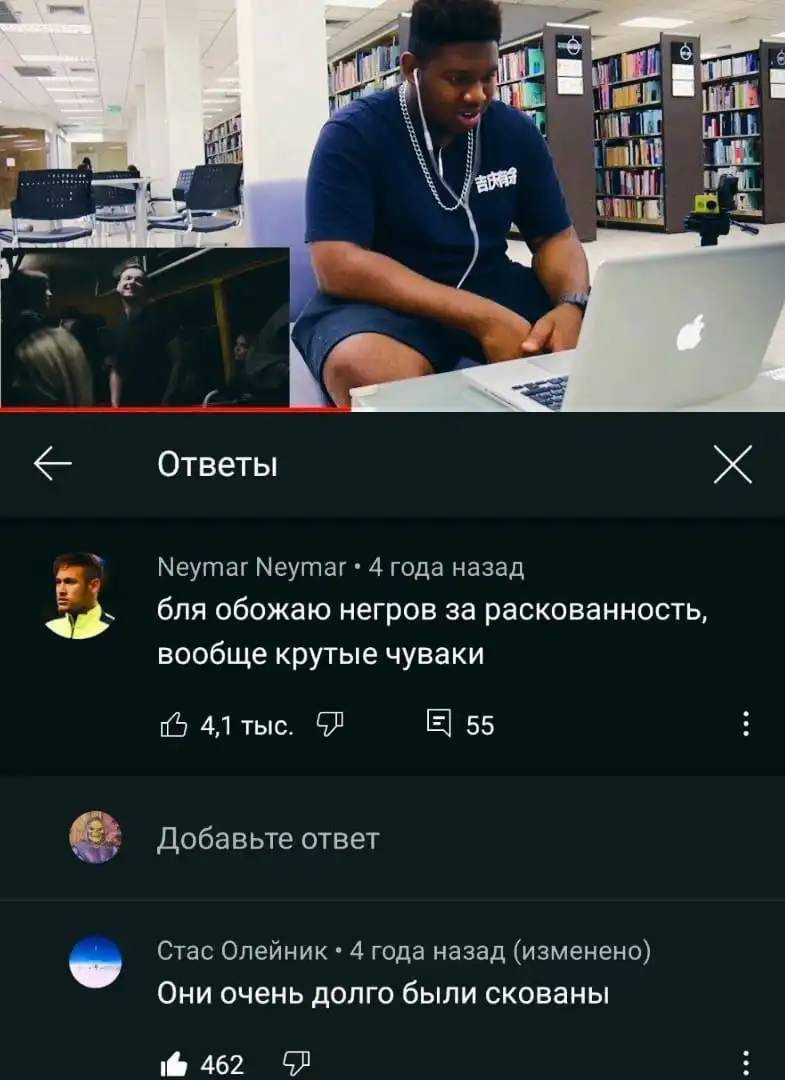The width and height of the screenshot is (785, 1080).
Task: Open overflow menu on Стас Олейник's reply
Action: [746, 1063]
